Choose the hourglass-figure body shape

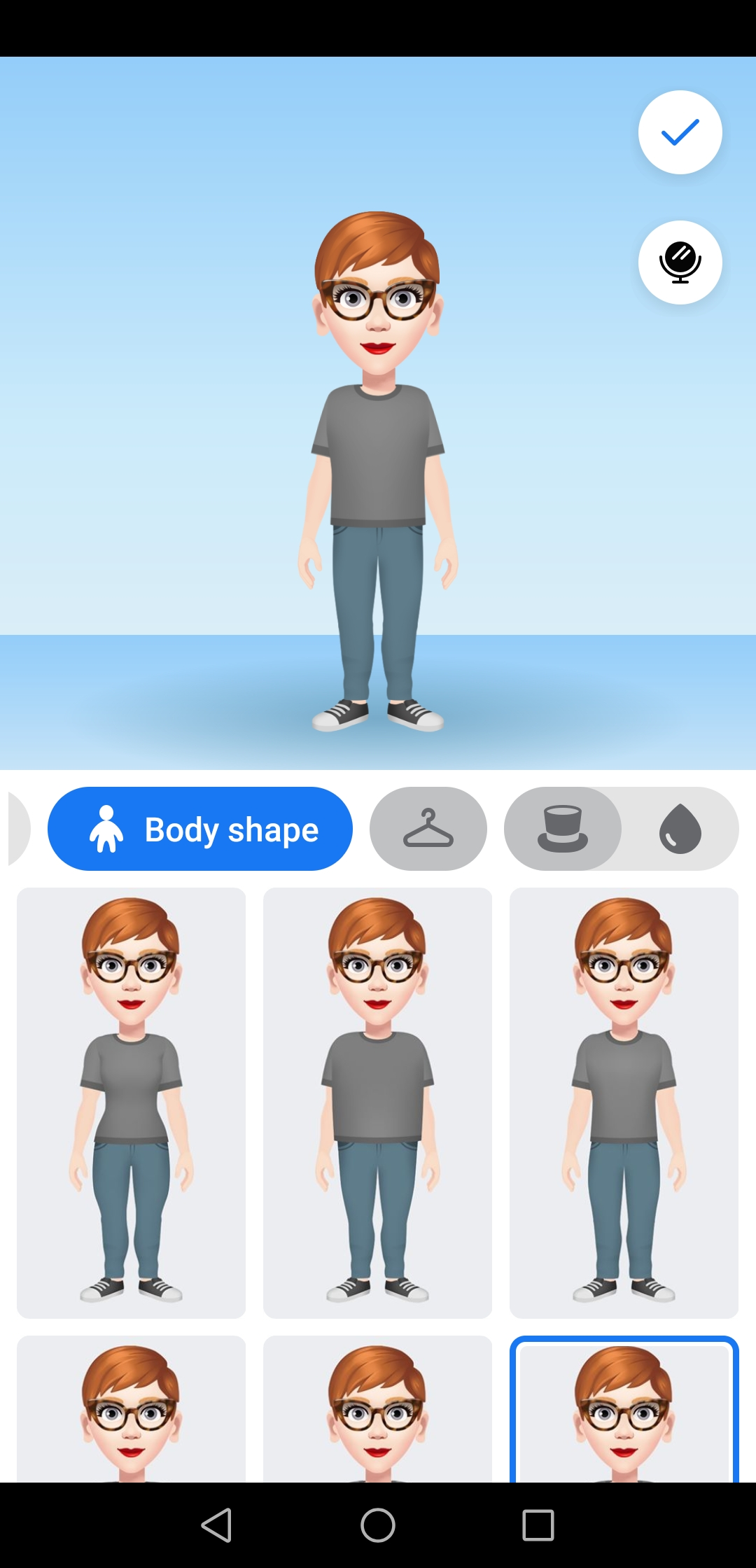coord(131,1102)
